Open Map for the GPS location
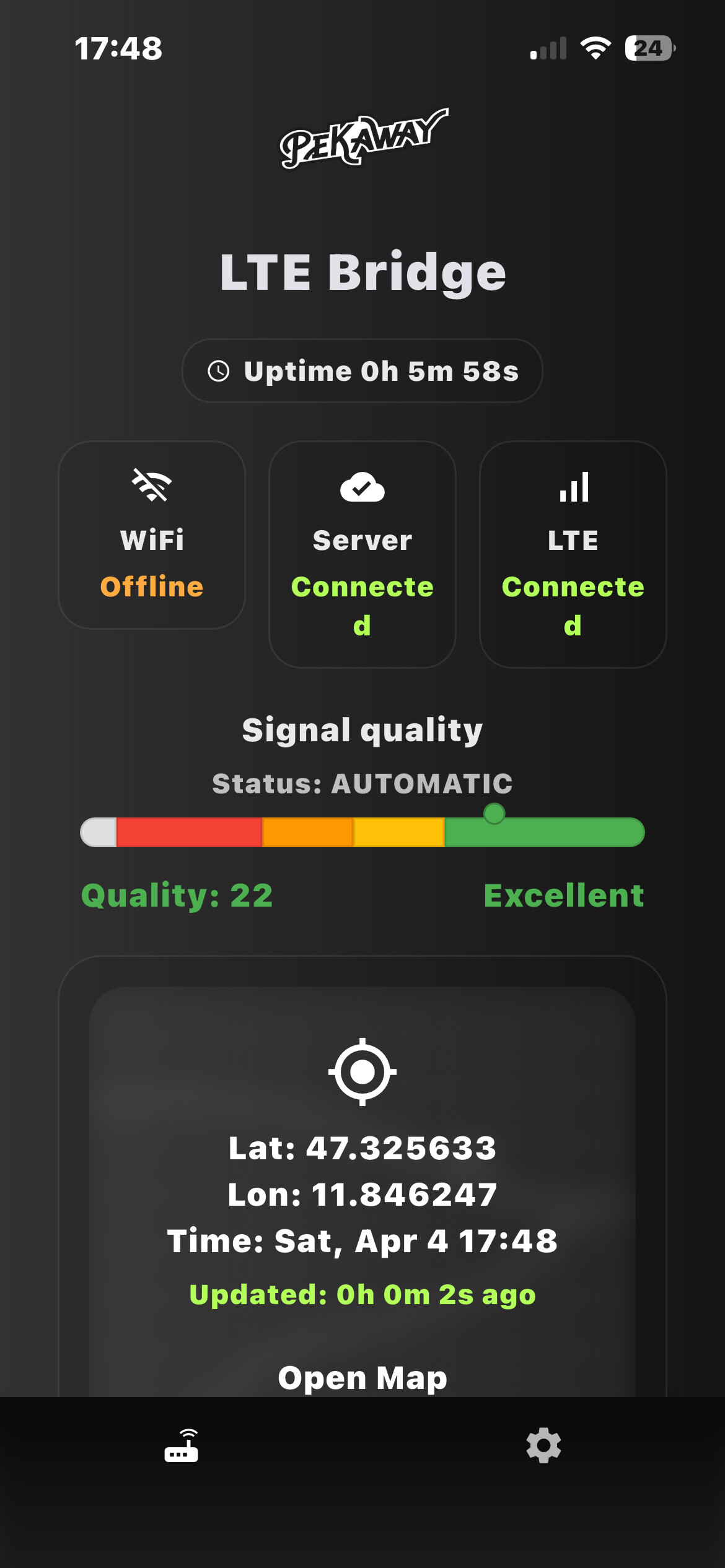This screenshot has height=1568, width=725. coord(362,1377)
